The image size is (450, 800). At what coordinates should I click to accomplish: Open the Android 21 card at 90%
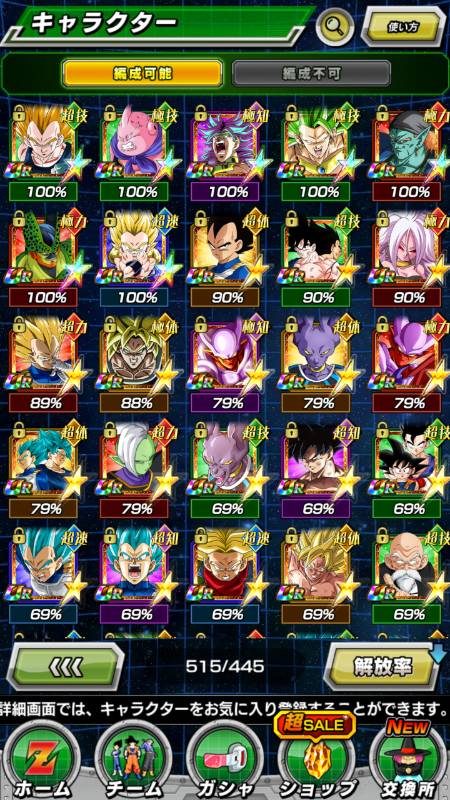408,258
